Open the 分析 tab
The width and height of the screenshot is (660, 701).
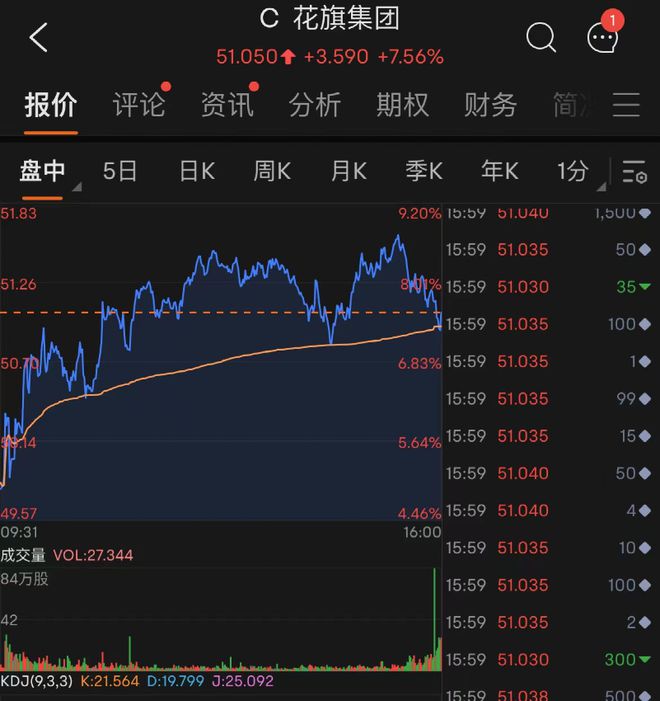(x=314, y=104)
